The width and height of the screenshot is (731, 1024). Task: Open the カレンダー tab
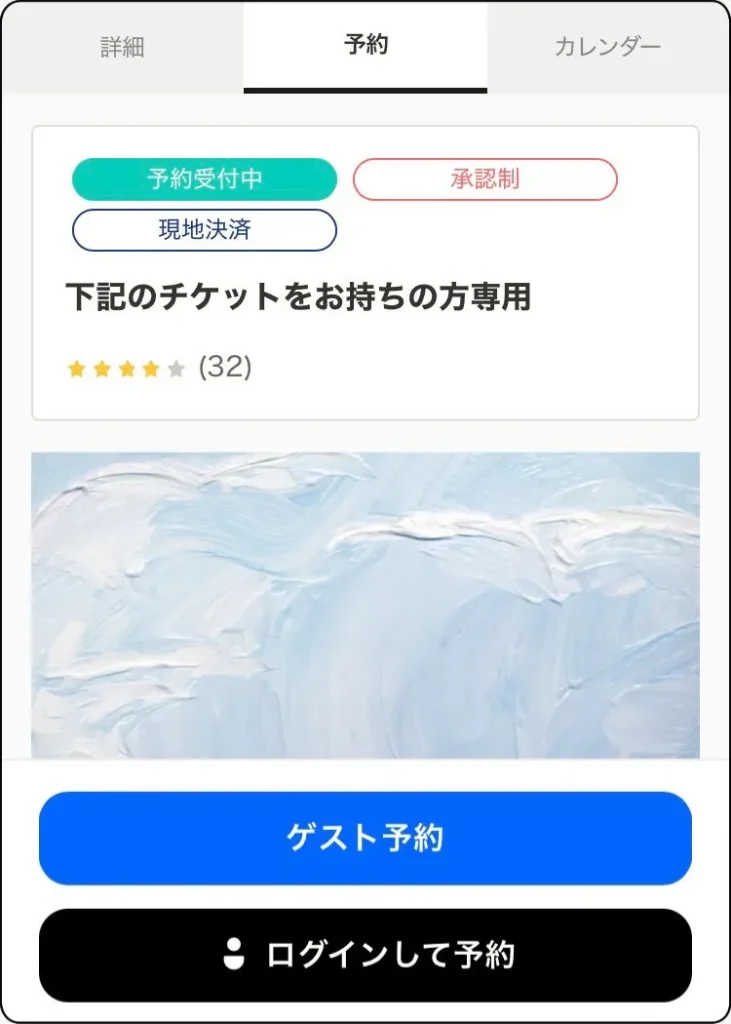(x=610, y=46)
